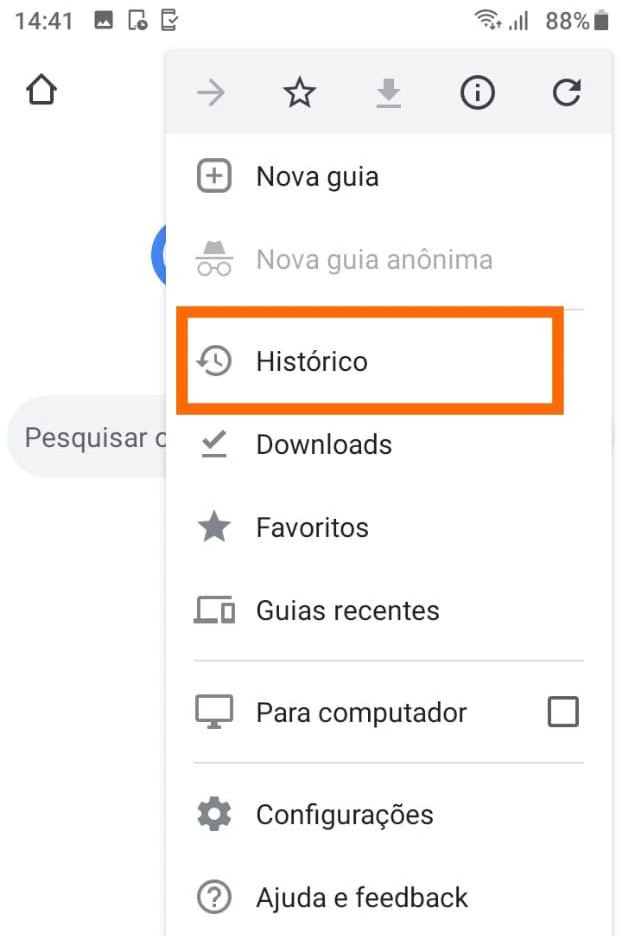The height and width of the screenshot is (936, 622).
Task: Open Guias recentes
Action: (389, 610)
